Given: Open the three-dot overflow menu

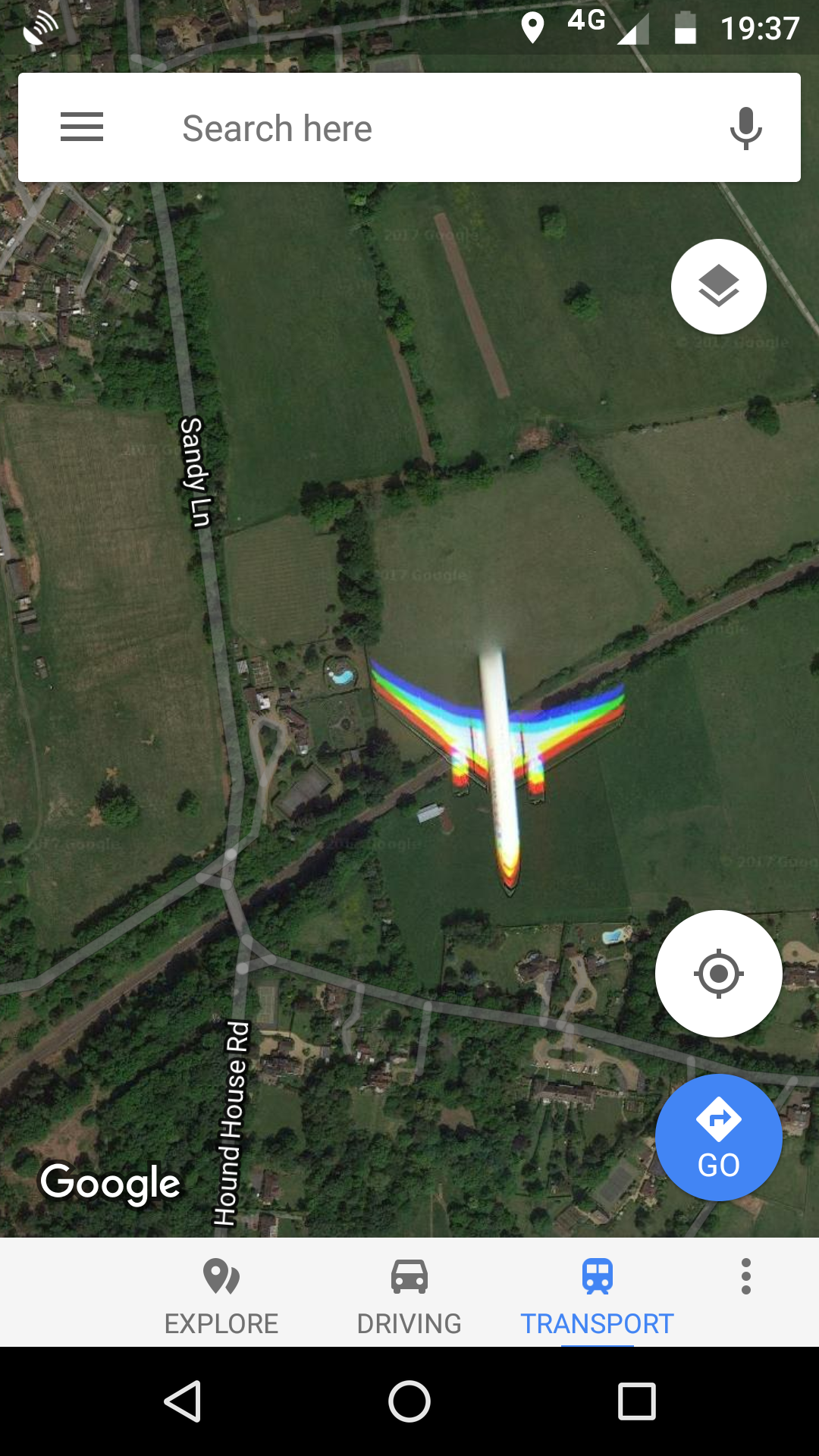Looking at the screenshot, I should (x=746, y=1276).
